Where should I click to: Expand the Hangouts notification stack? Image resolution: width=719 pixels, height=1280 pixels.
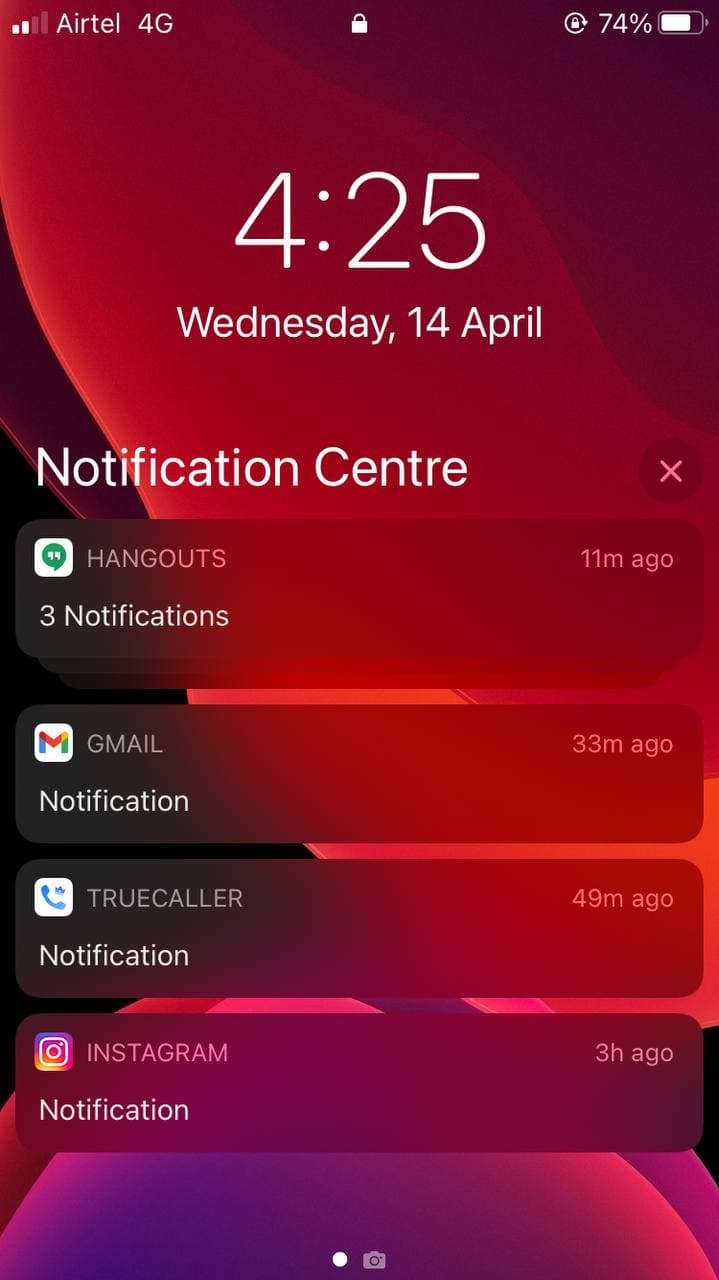point(359,589)
